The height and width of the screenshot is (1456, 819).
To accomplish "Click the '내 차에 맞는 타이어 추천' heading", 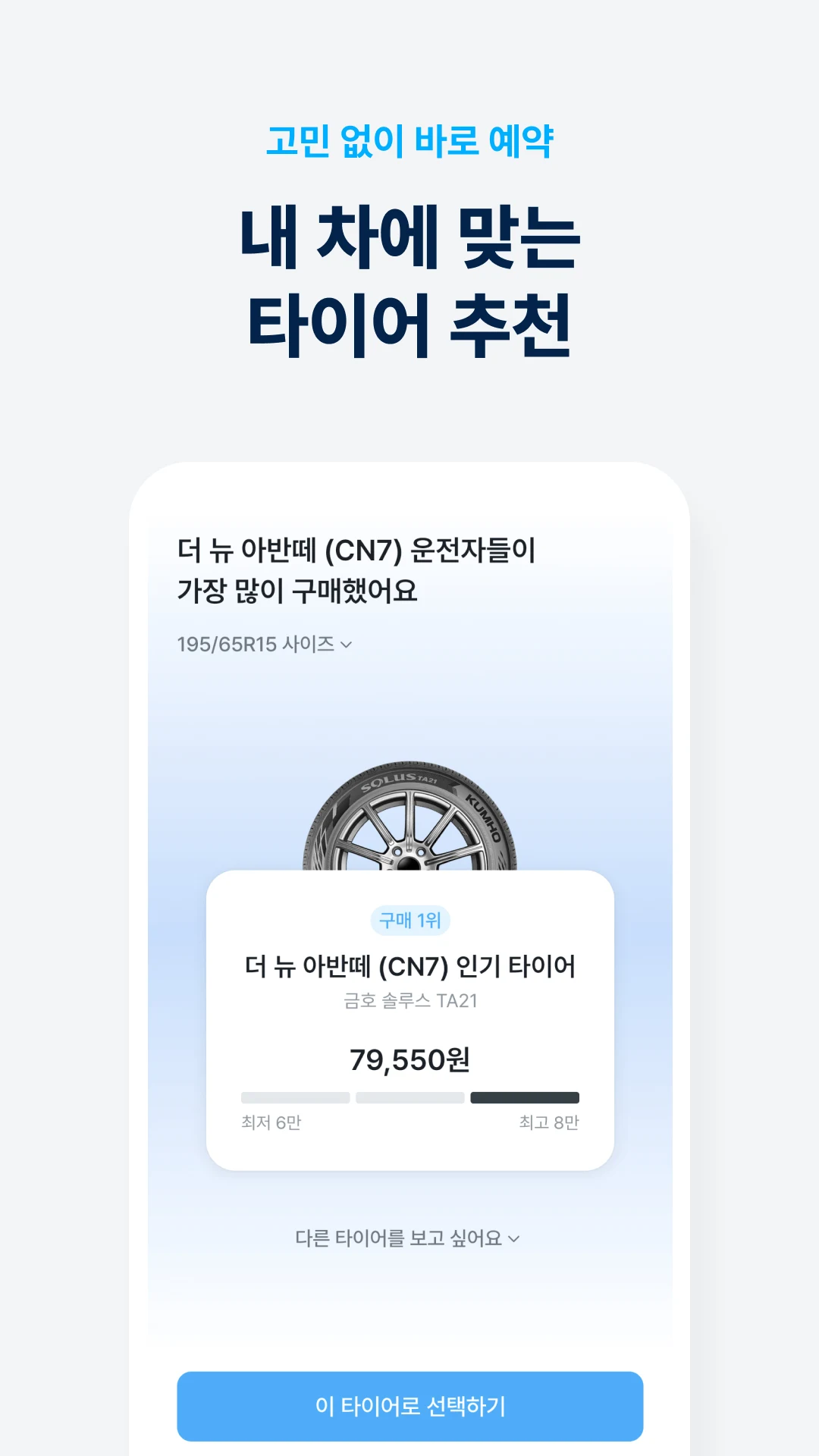I will [409, 277].
